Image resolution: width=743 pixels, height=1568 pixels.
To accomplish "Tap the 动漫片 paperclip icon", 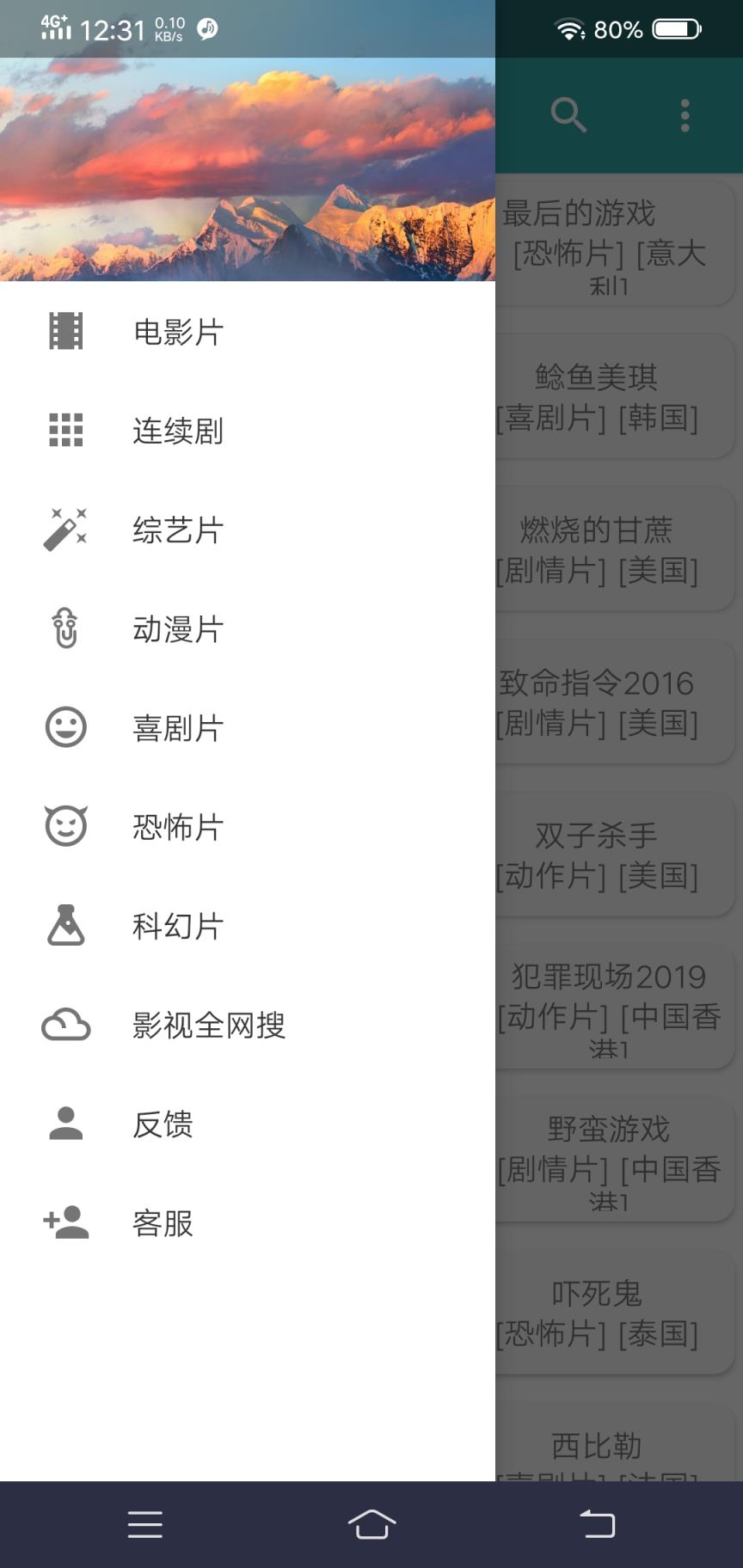I will tap(65, 628).
